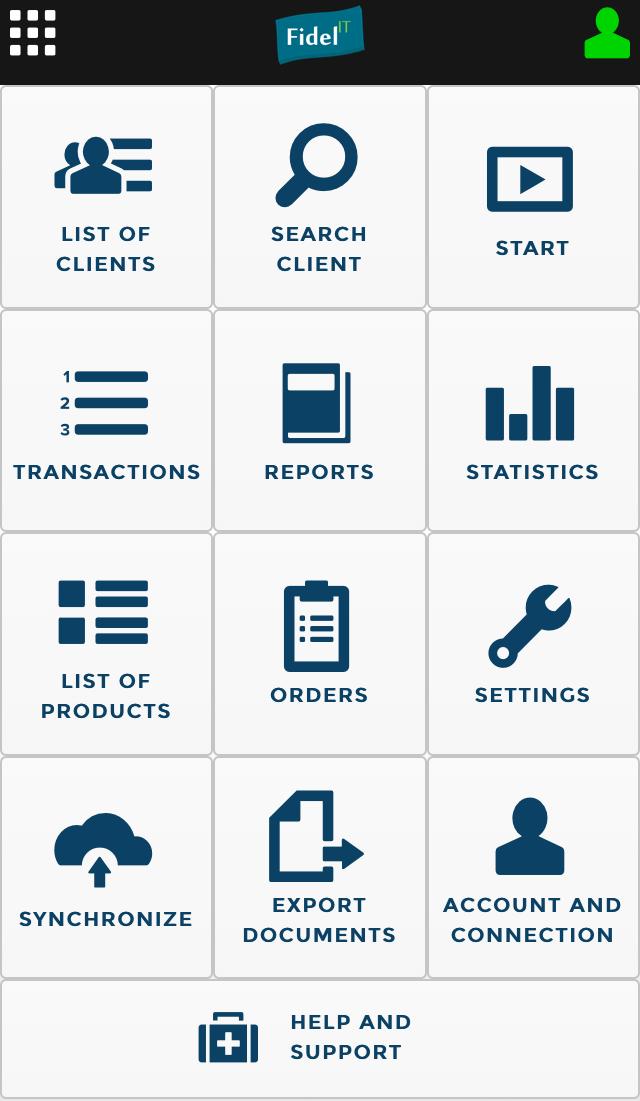Screen dimensions: 640x1101
Task: Open Account and Connection
Action: pyautogui.click(x=533, y=867)
